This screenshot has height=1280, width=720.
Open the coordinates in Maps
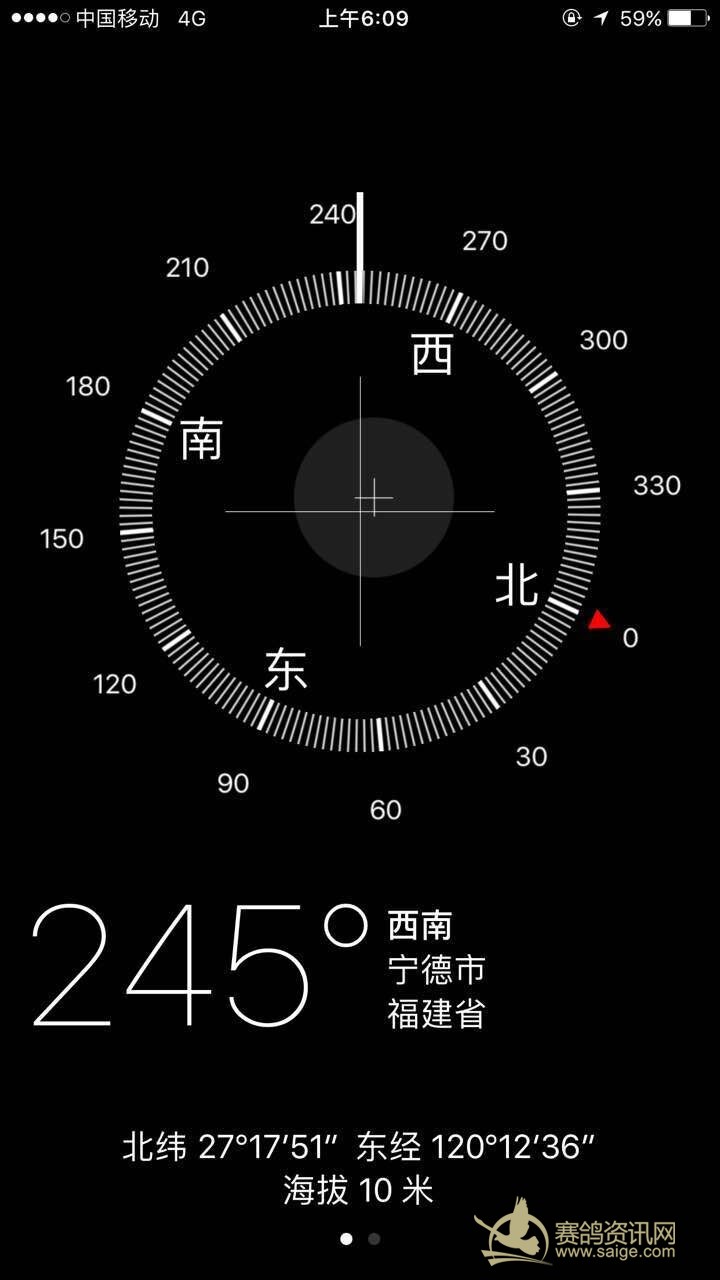tap(359, 1147)
